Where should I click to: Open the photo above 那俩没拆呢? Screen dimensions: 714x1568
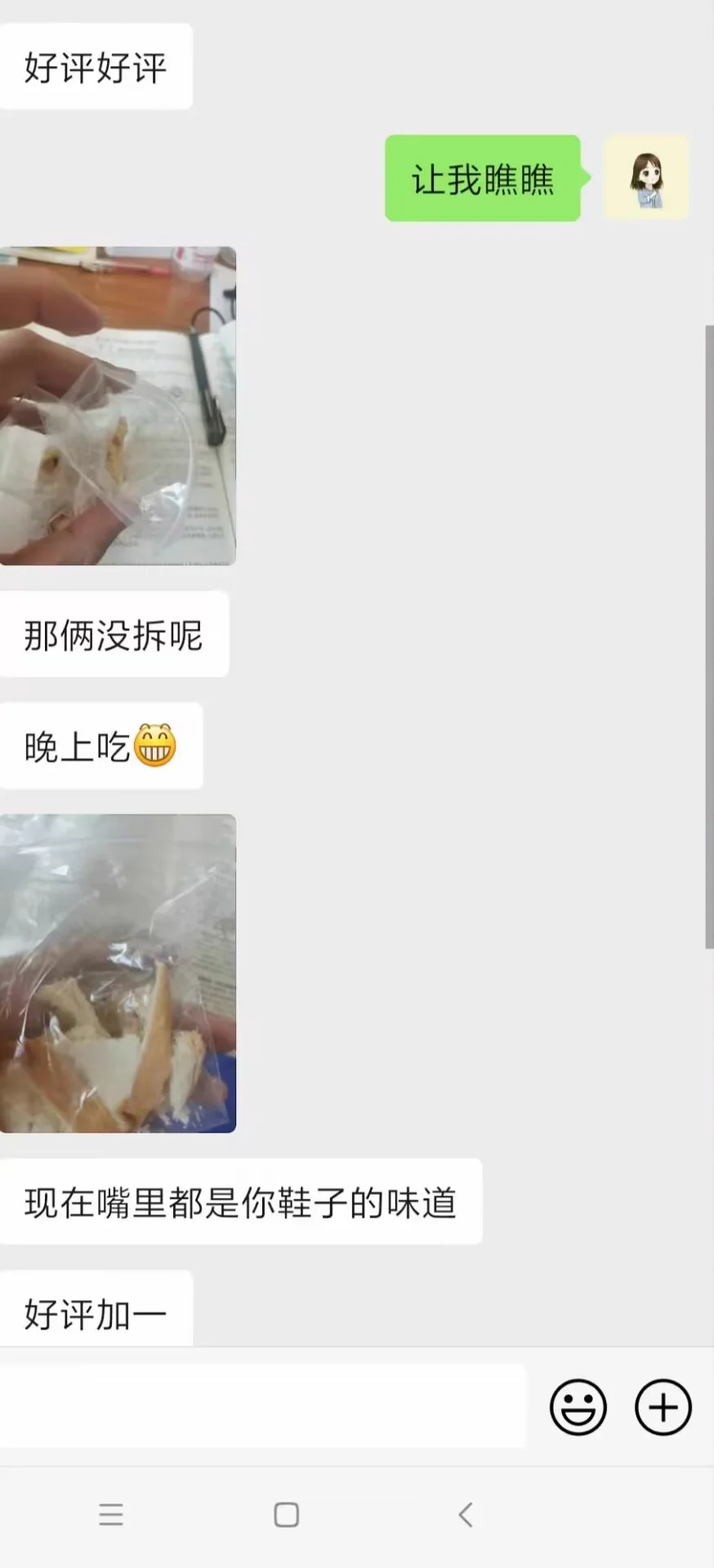118,406
